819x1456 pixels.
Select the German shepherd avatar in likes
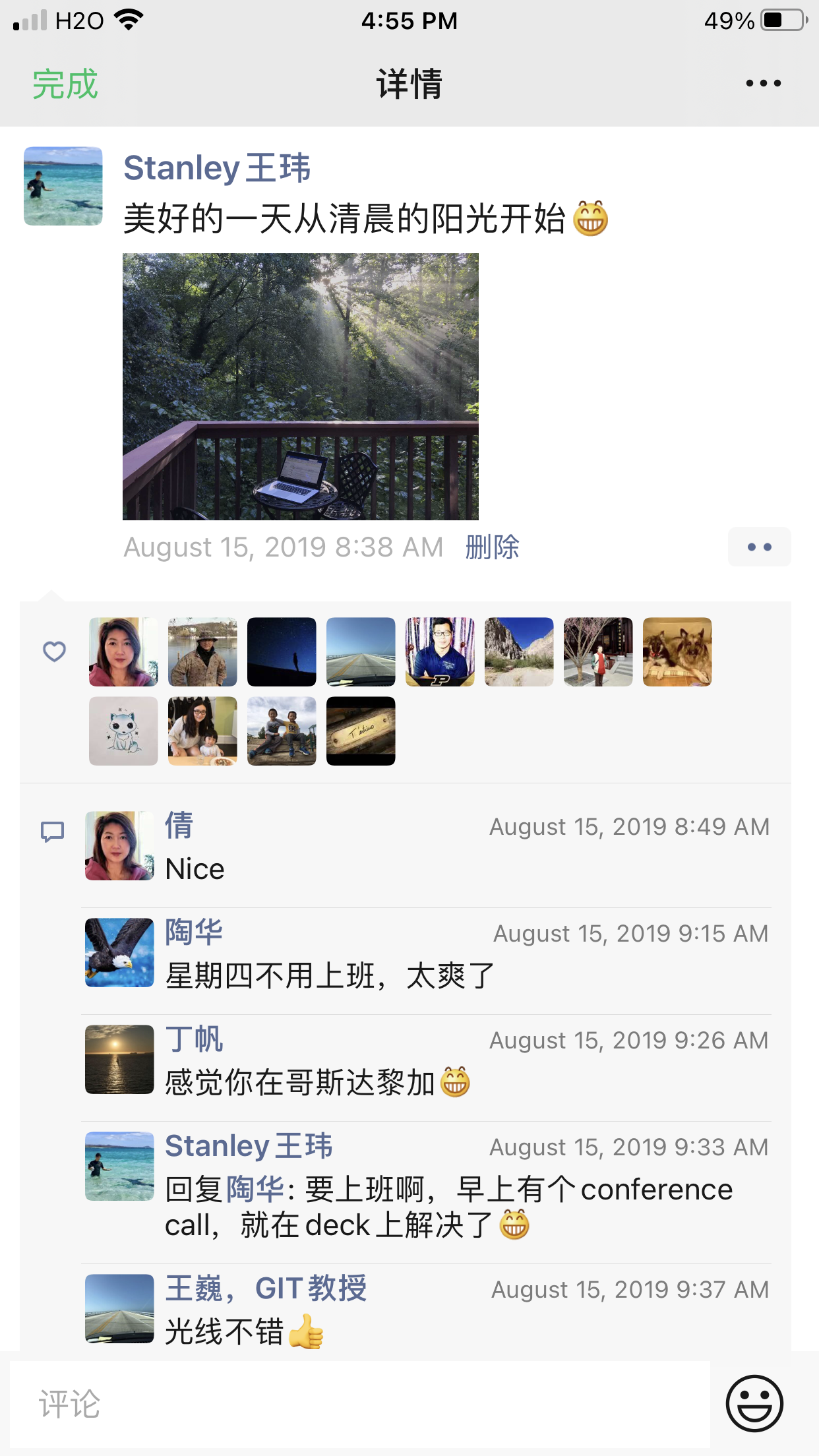click(677, 652)
